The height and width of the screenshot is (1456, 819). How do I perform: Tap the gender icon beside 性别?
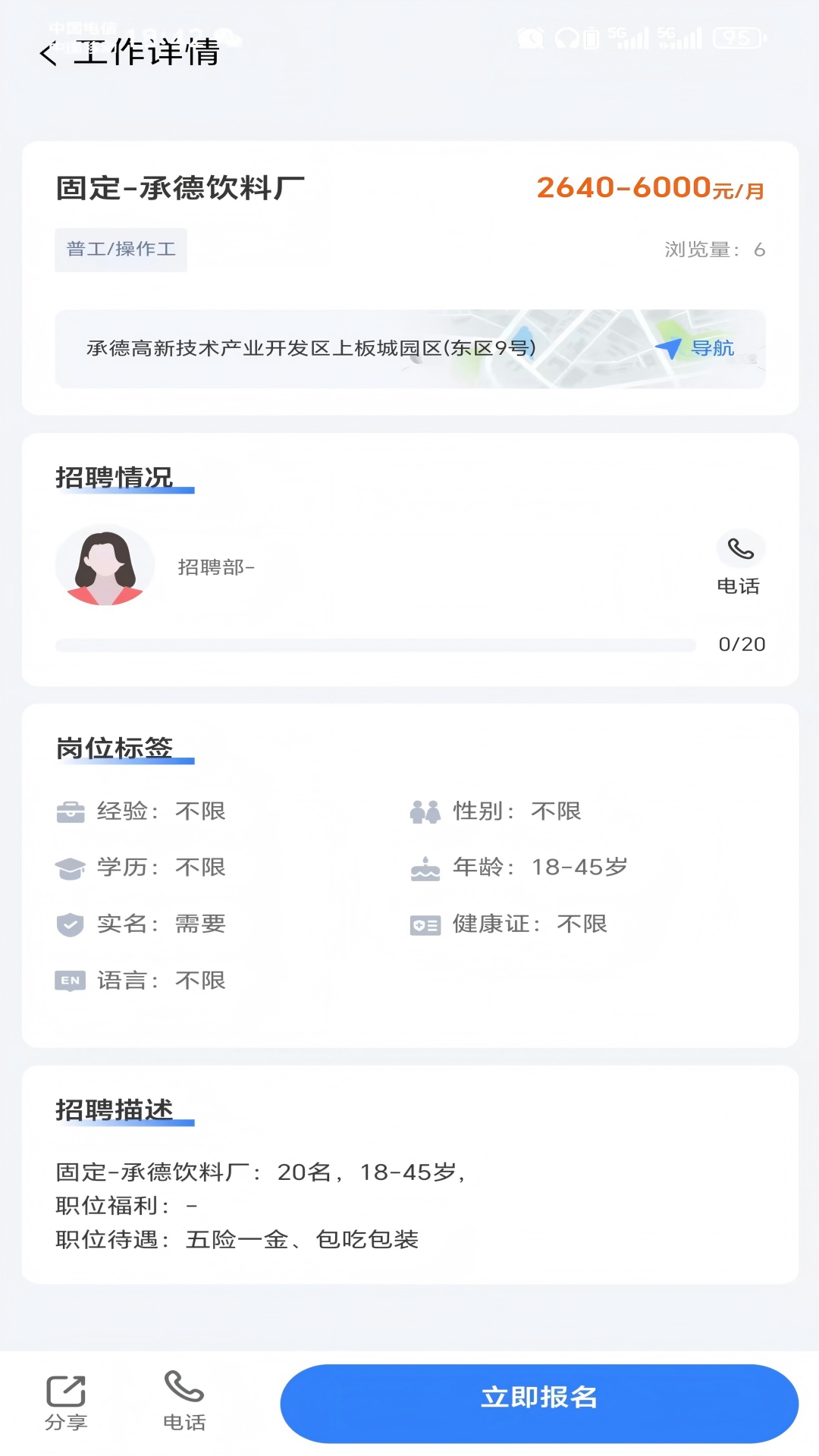point(426,810)
